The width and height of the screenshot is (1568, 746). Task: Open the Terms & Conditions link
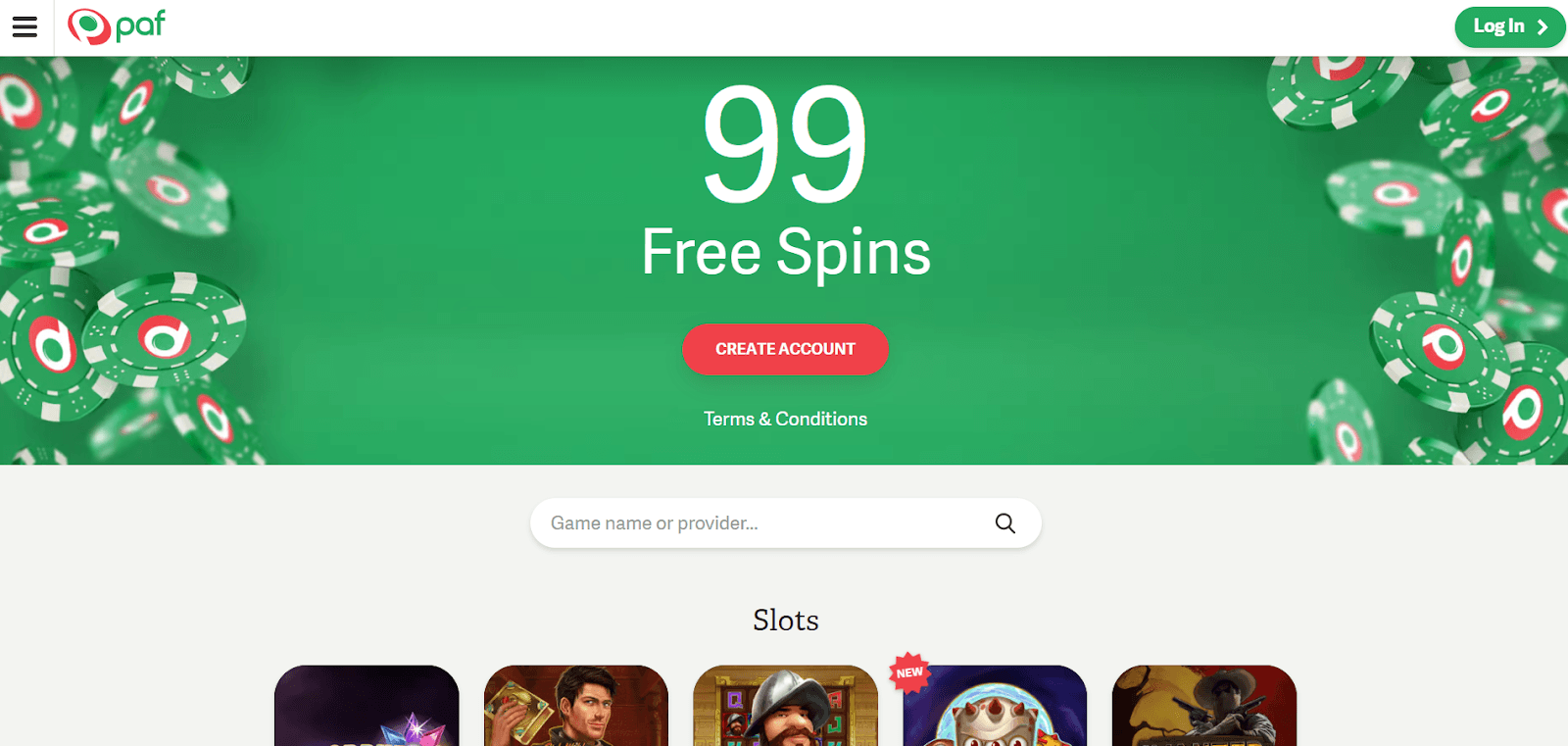(785, 419)
